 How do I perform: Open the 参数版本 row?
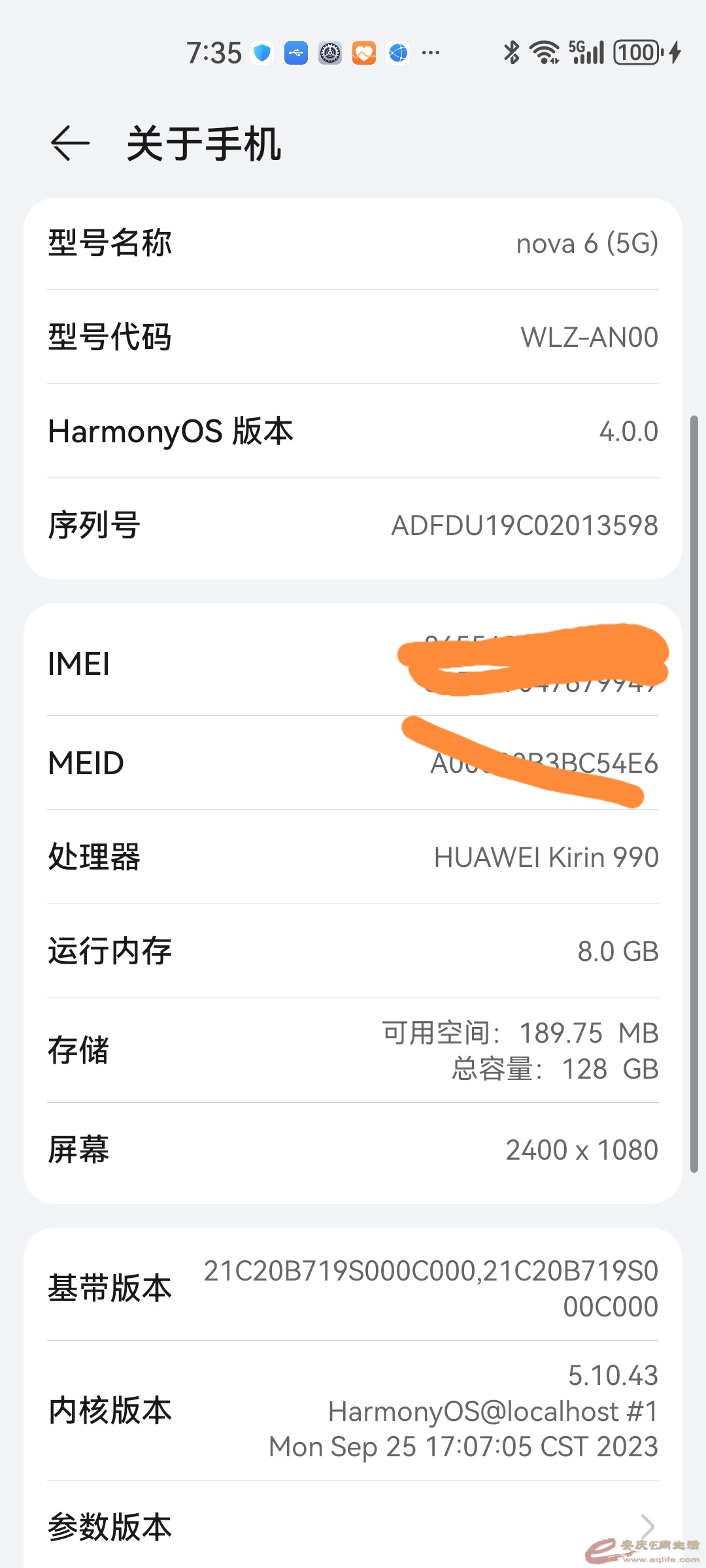(353, 1526)
